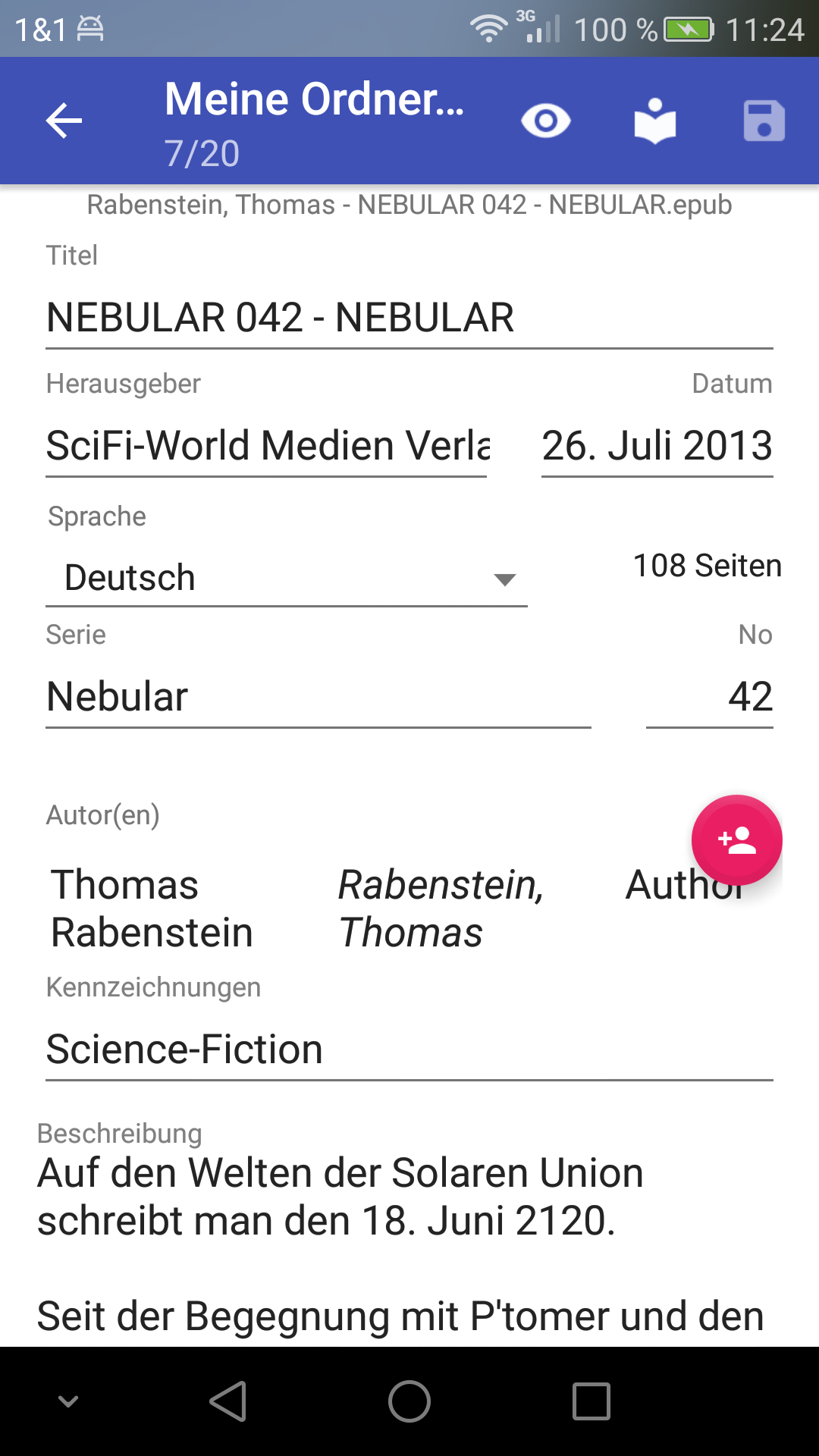Select the author Thomas Rabenstein entry
Image resolution: width=819 pixels, height=1456 pixels.
pyautogui.click(x=152, y=908)
